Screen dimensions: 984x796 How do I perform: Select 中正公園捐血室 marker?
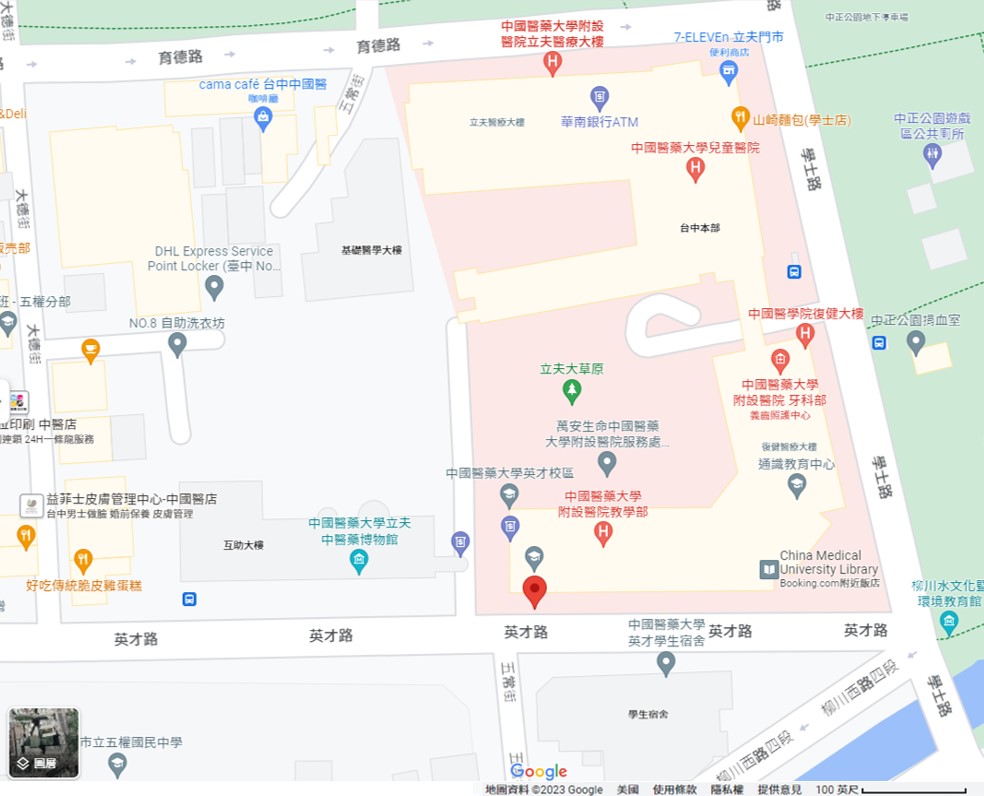(x=915, y=342)
